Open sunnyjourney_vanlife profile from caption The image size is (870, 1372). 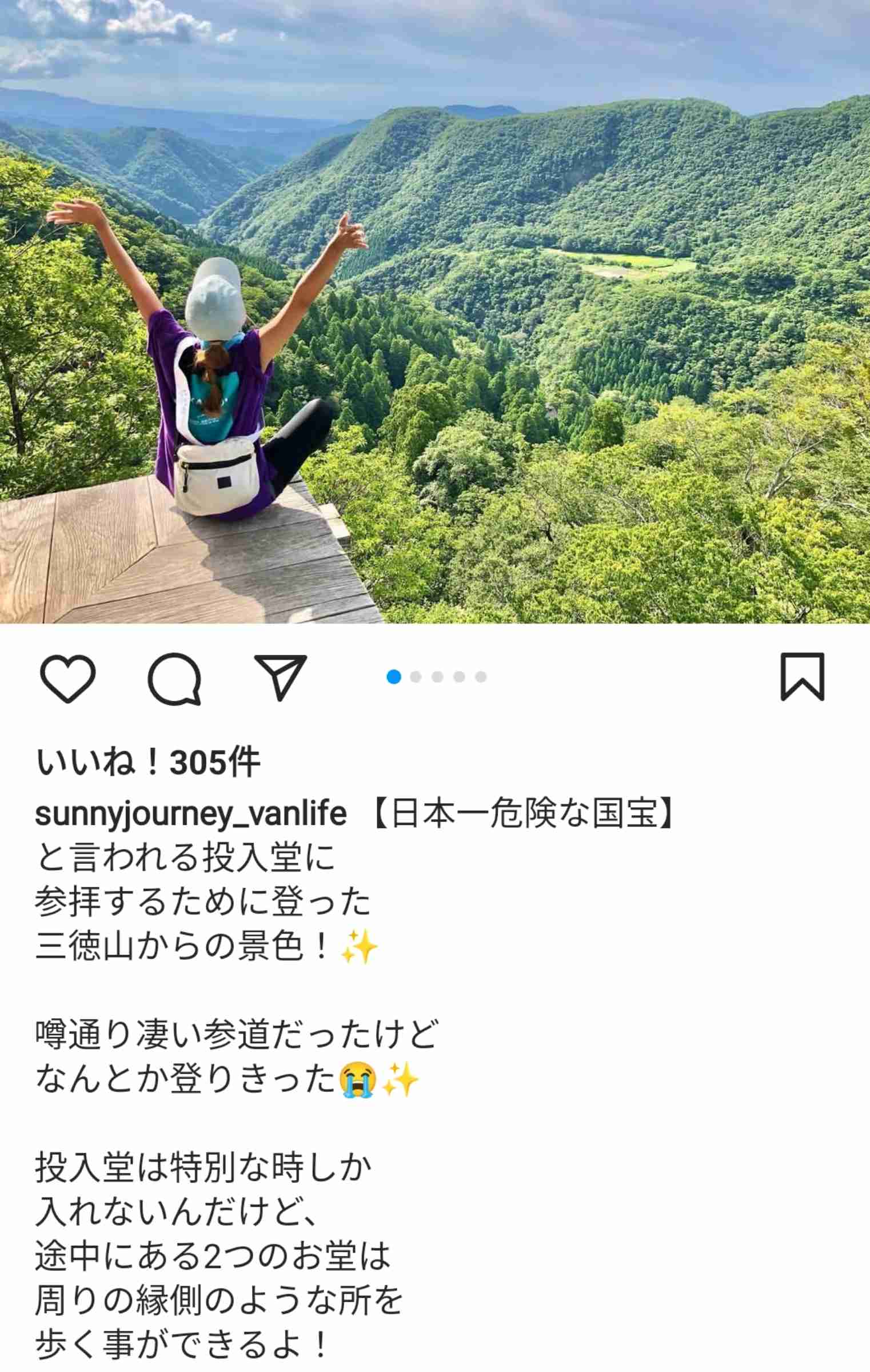click(191, 814)
